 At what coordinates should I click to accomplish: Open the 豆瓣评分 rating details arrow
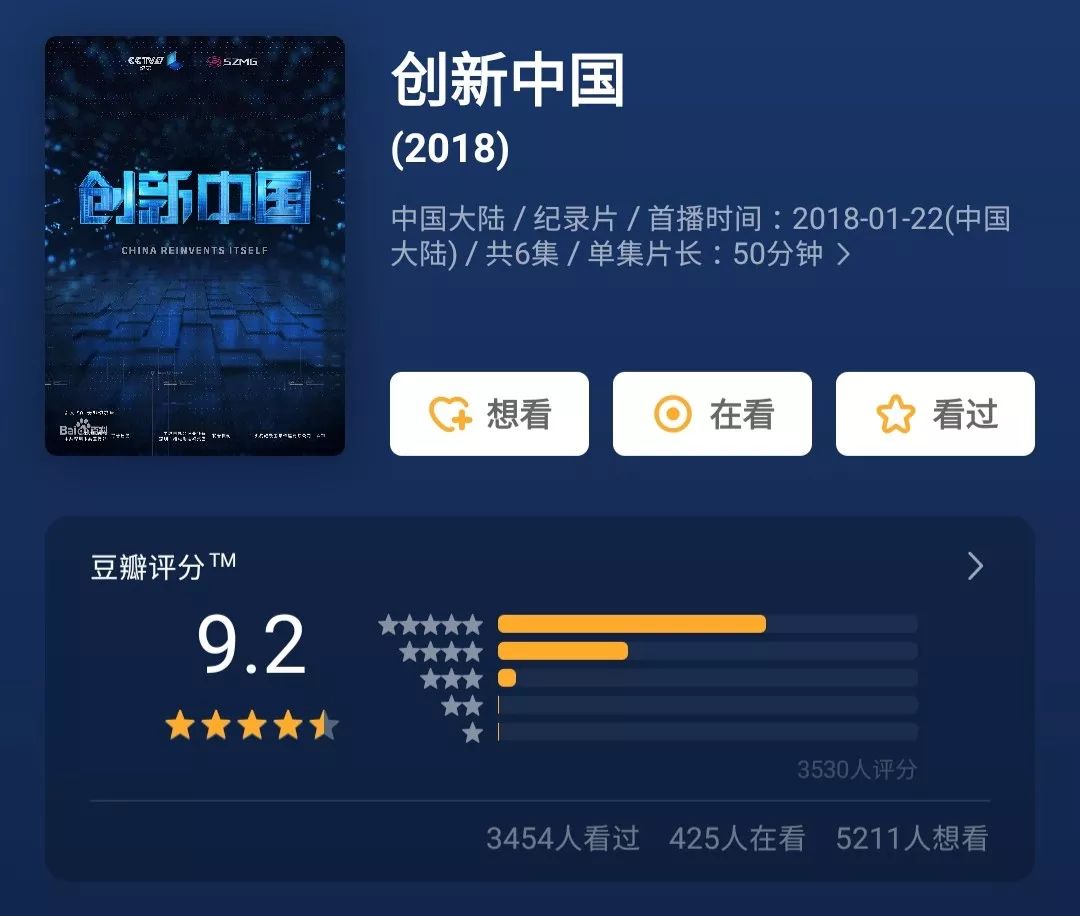point(976,567)
